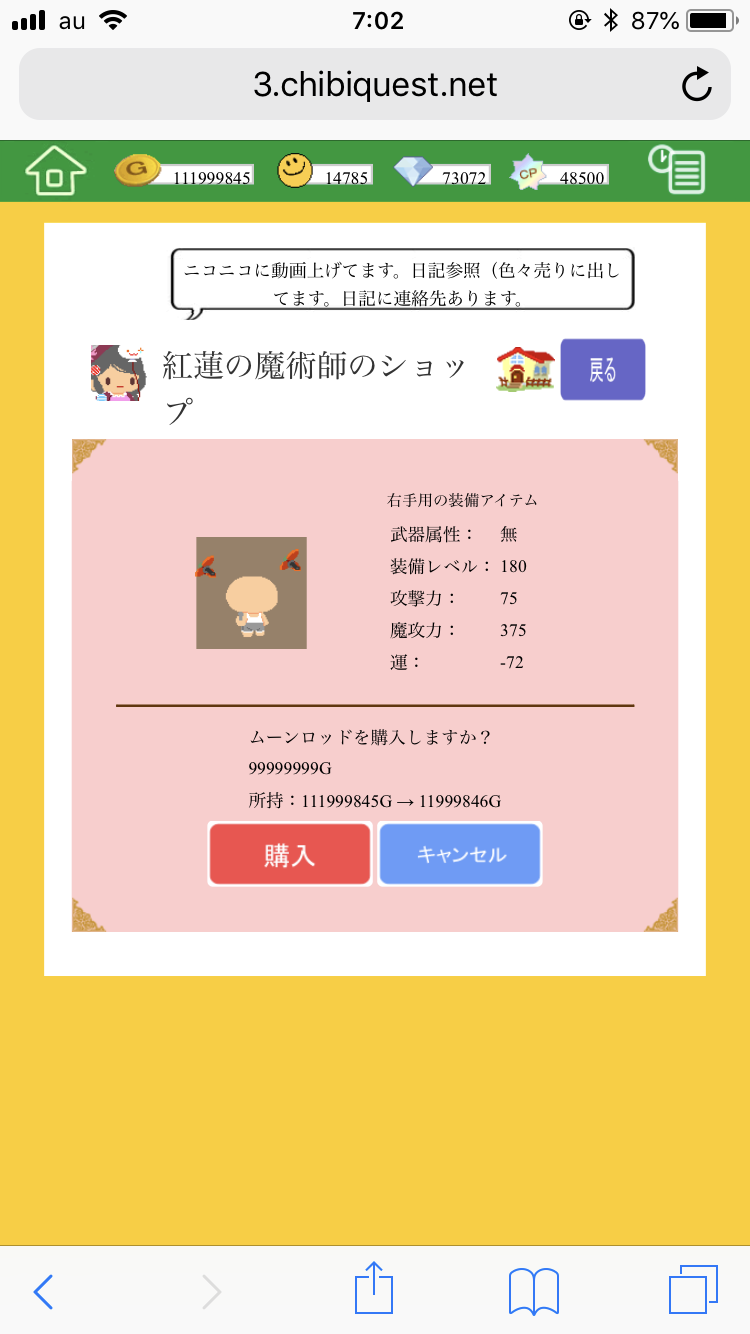The height and width of the screenshot is (1334, 750).
Task: Tap the address bar 3.chibiquest.net
Action: click(x=375, y=85)
